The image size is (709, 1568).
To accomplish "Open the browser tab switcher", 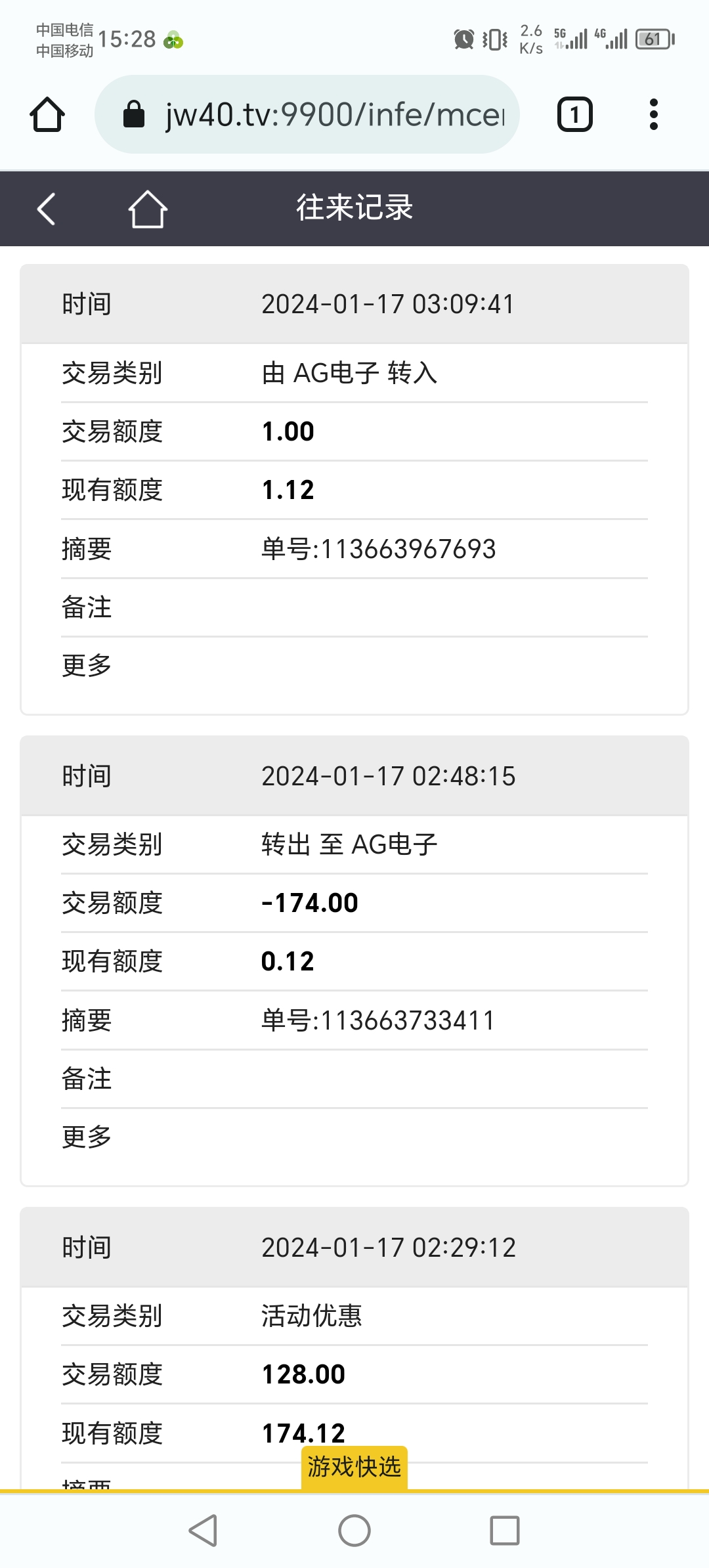I will tap(574, 115).
